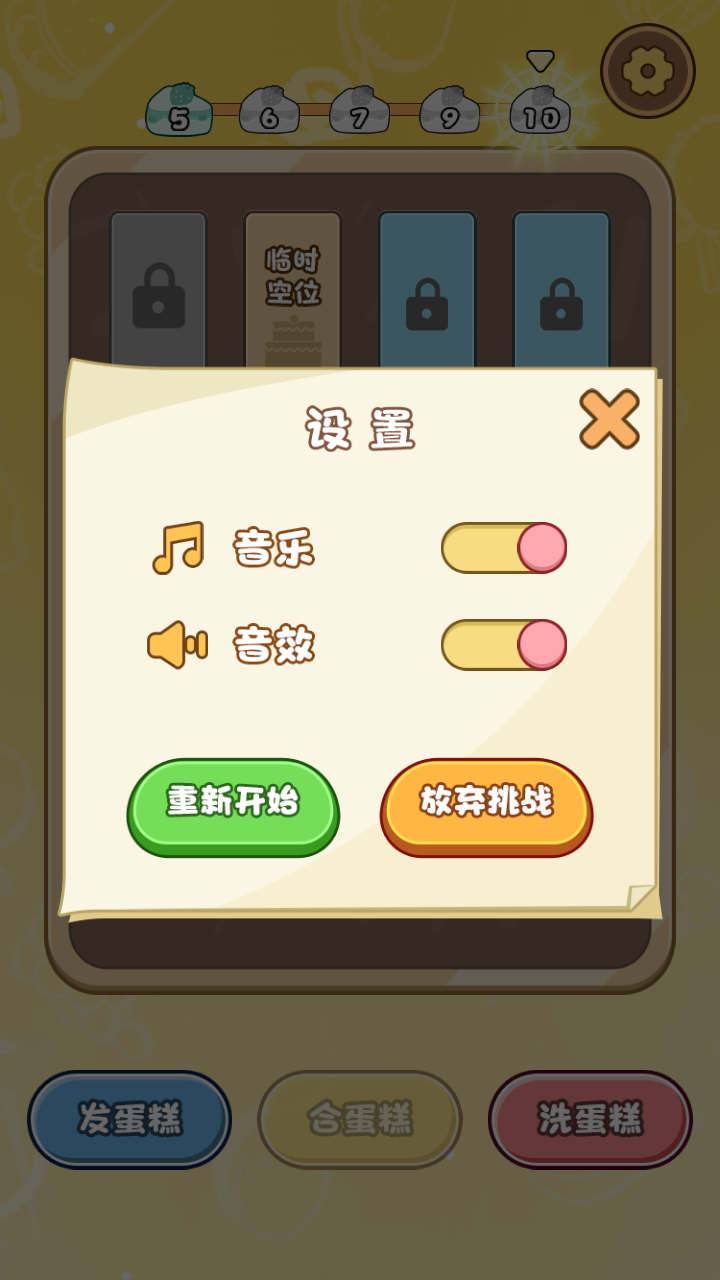Toggle the 音效 sound effects switch
This screenshot has height=1280, width=720.
504,644
